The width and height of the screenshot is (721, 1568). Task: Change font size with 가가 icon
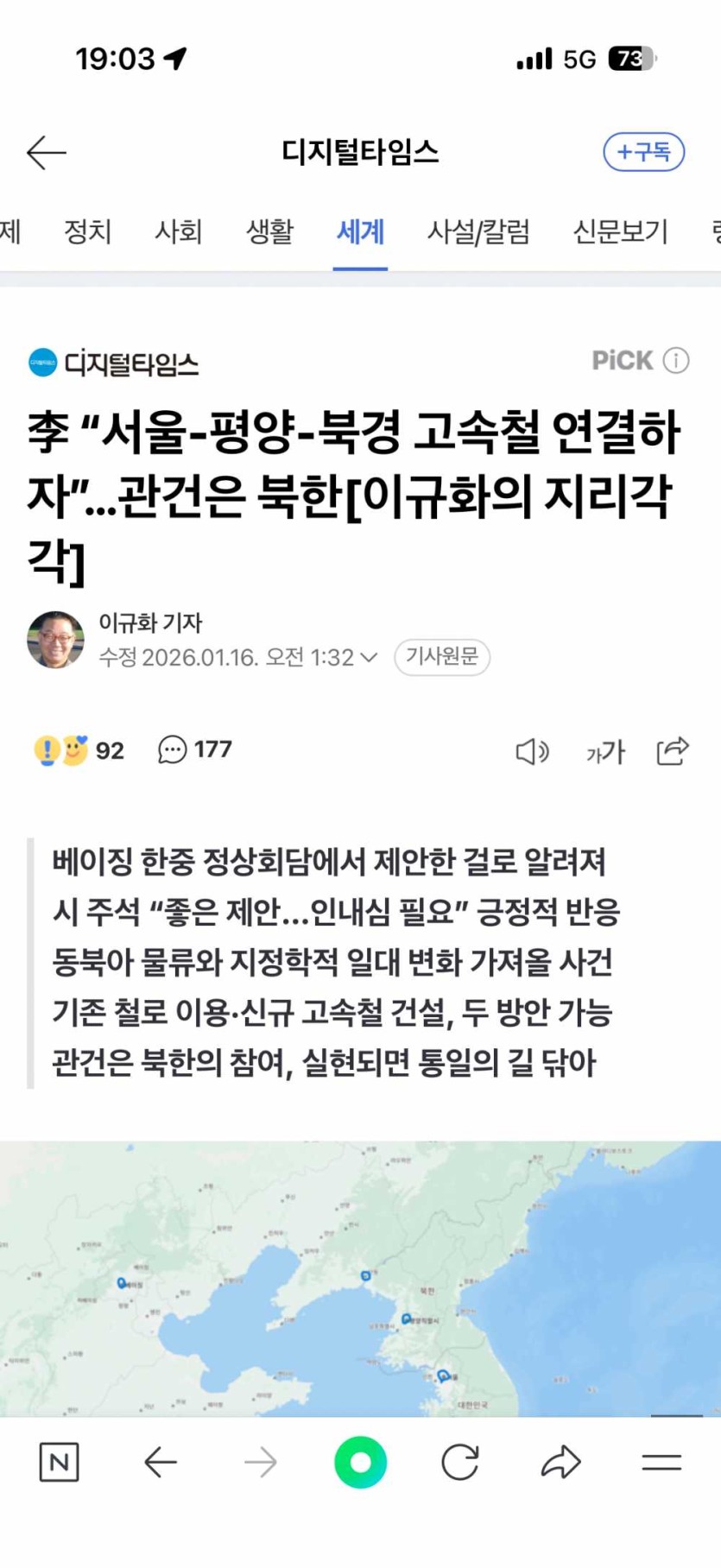click(x=605, y=752)
